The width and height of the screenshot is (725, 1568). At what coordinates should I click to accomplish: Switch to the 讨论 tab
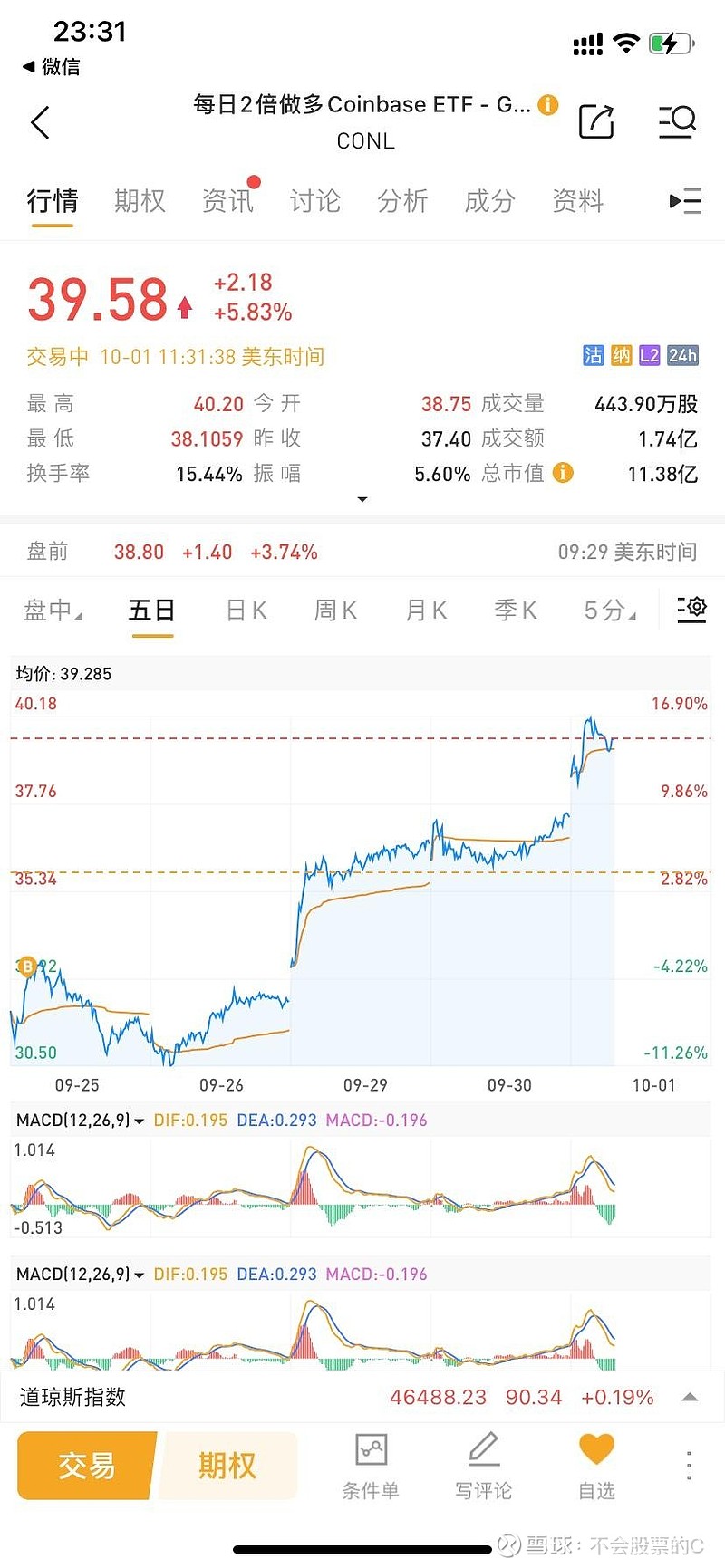(314, 200)
